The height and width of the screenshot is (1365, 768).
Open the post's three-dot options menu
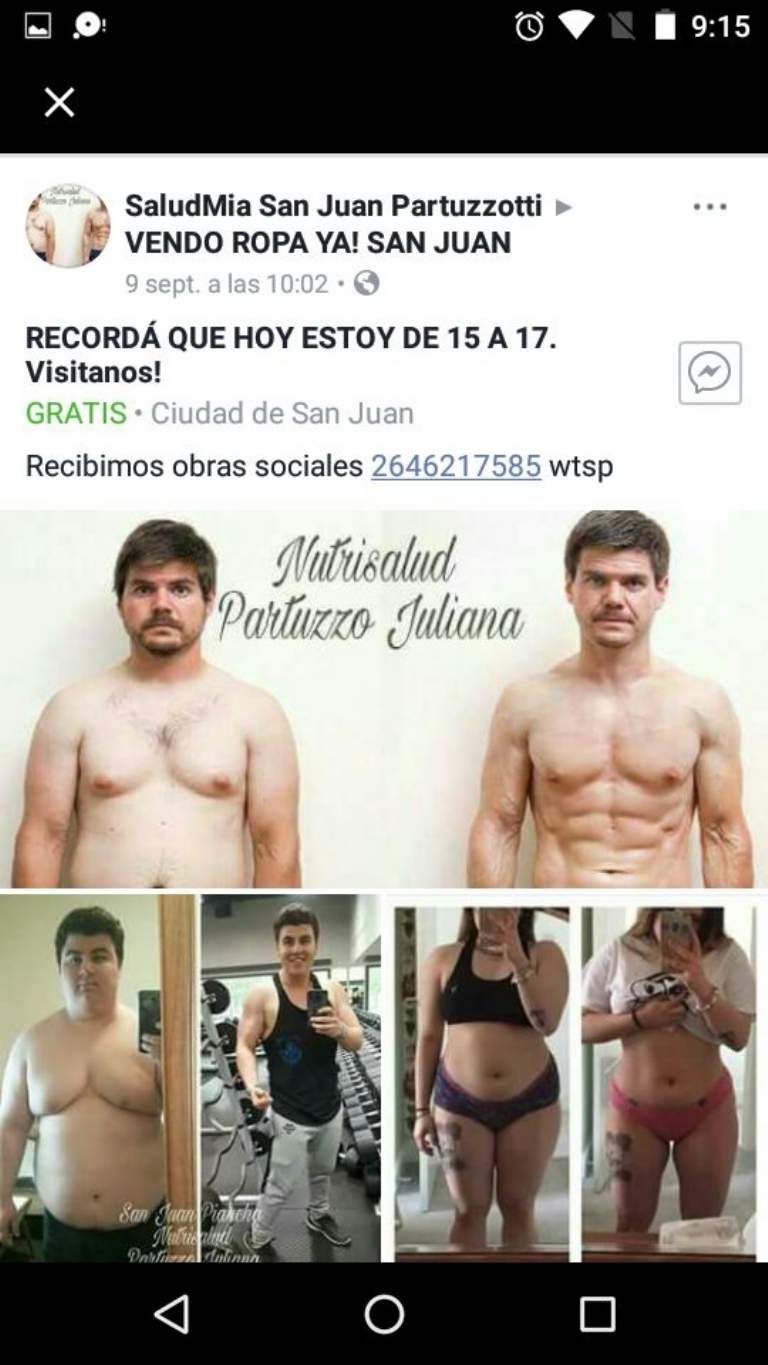tap(710, 207)
